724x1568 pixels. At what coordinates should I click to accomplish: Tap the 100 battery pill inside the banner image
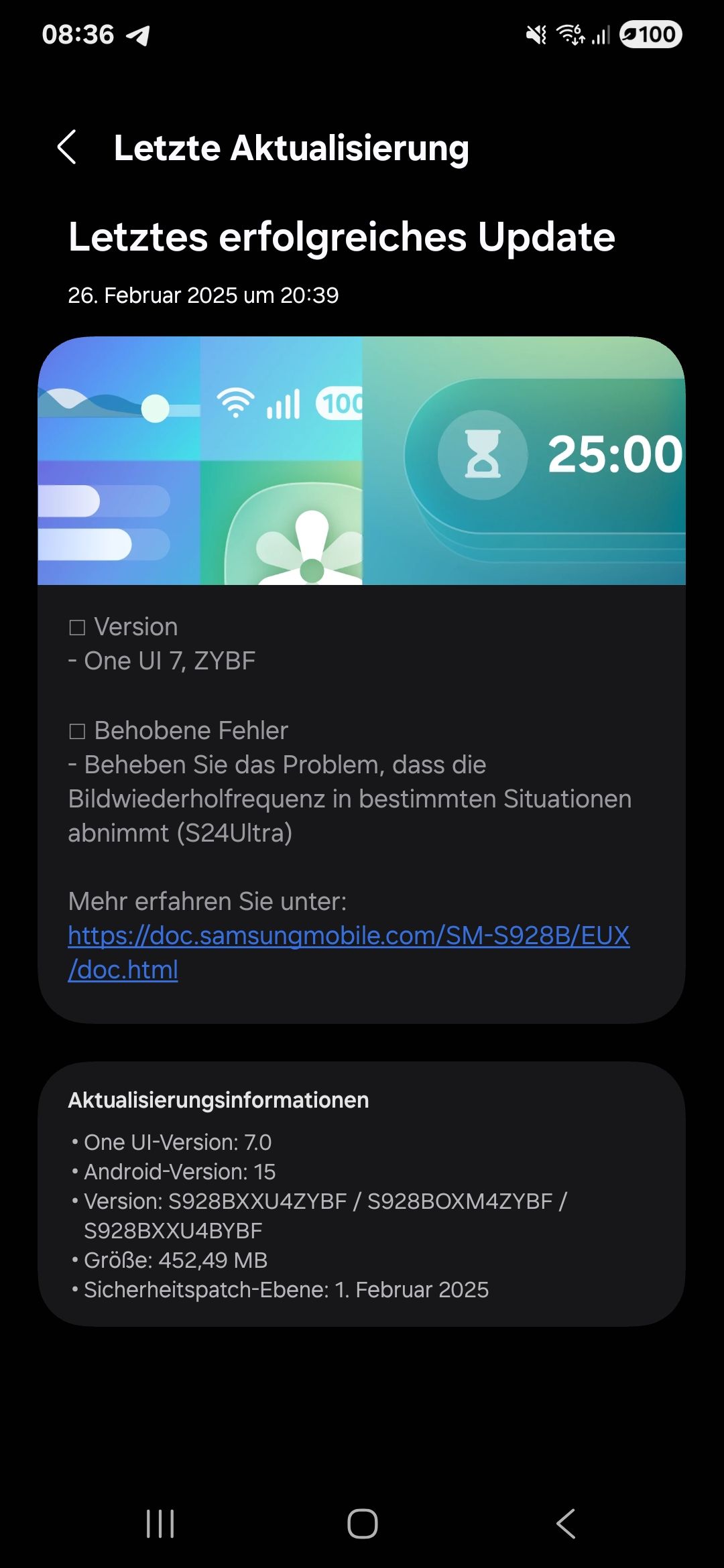tap(339, 402)
